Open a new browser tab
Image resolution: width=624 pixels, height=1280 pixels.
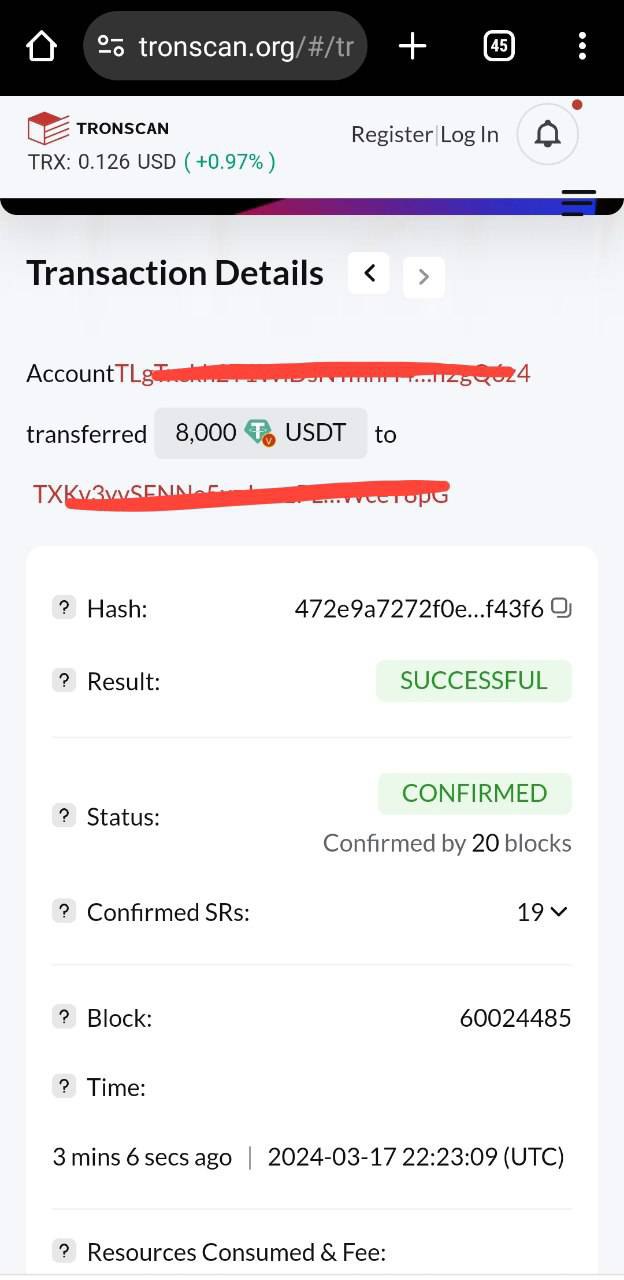(412, 46)
